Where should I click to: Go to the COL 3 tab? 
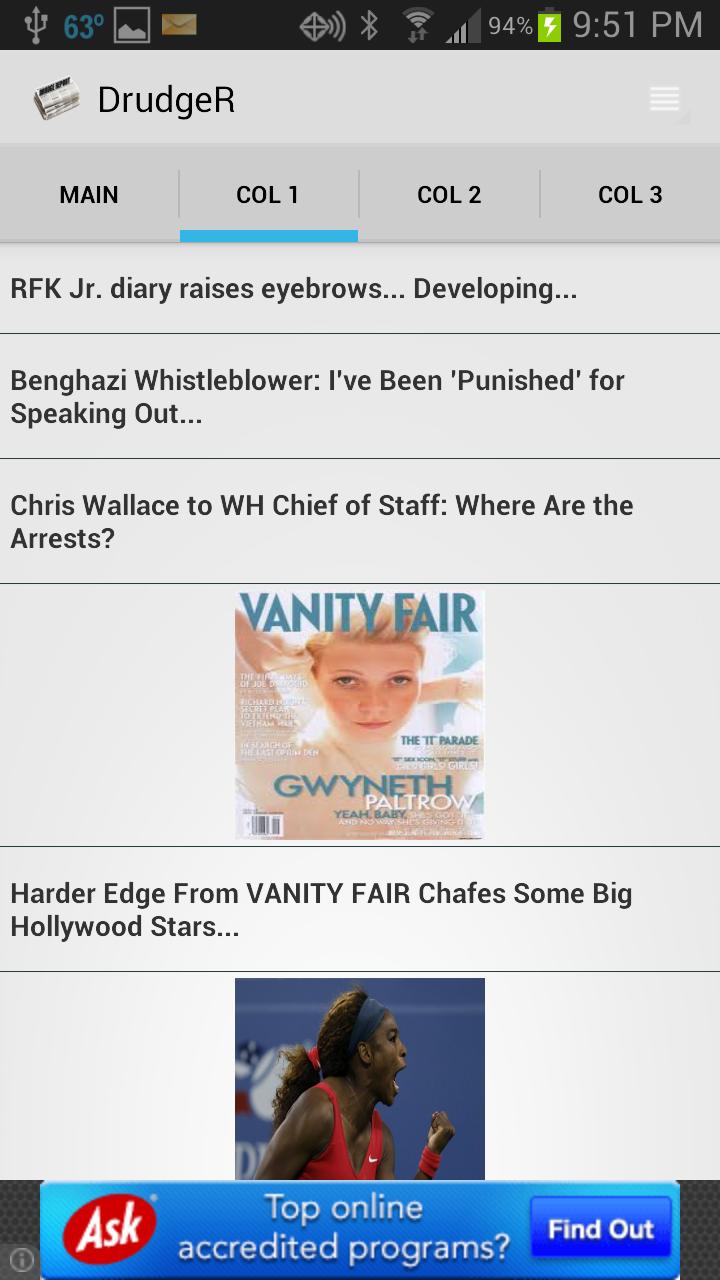tap(630, 195)
